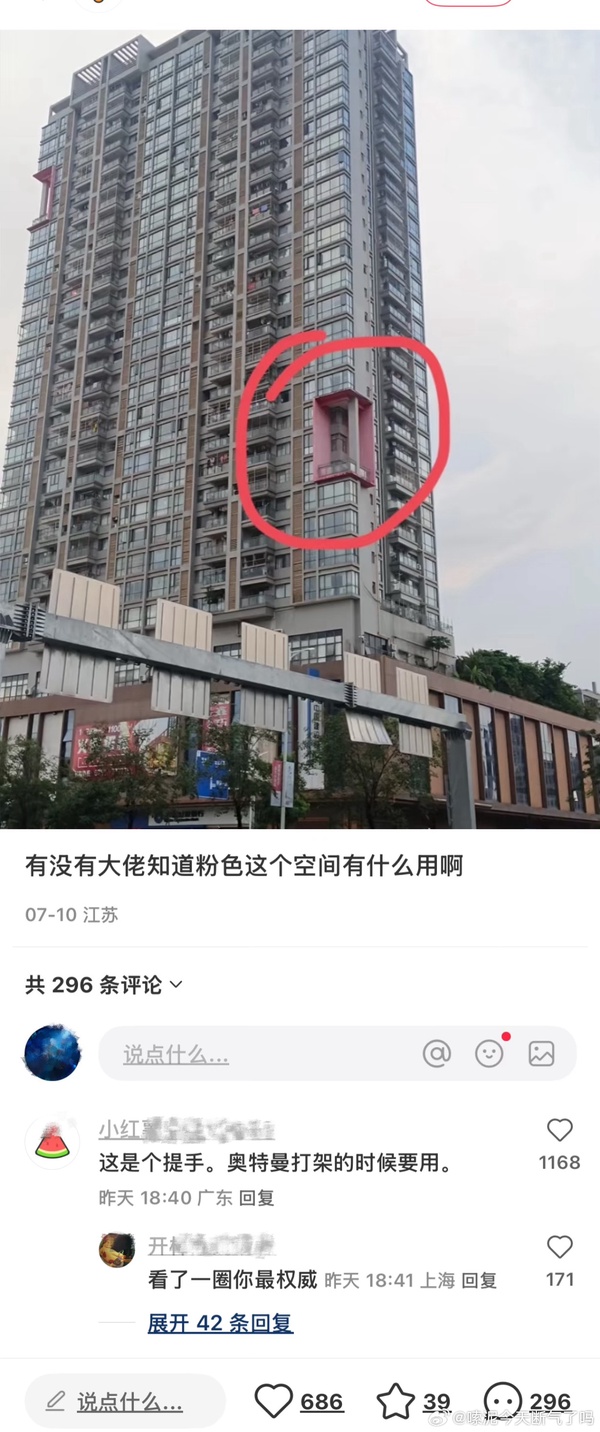Image resolution: width=600 pixels, height=1432 pixels.
Task: Open the emoji picker in comment box
Action: tap(489, 1053)
